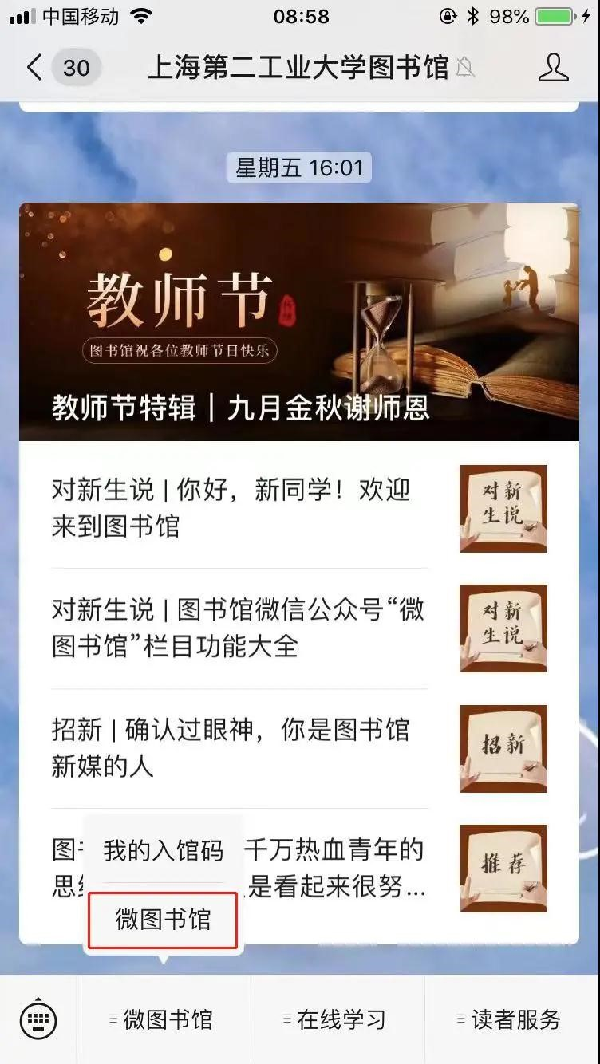This screenshot has height=1064, width=600.
Task: Choose 微图书馆 in the popup menu
Action: [x=163, y=919]
